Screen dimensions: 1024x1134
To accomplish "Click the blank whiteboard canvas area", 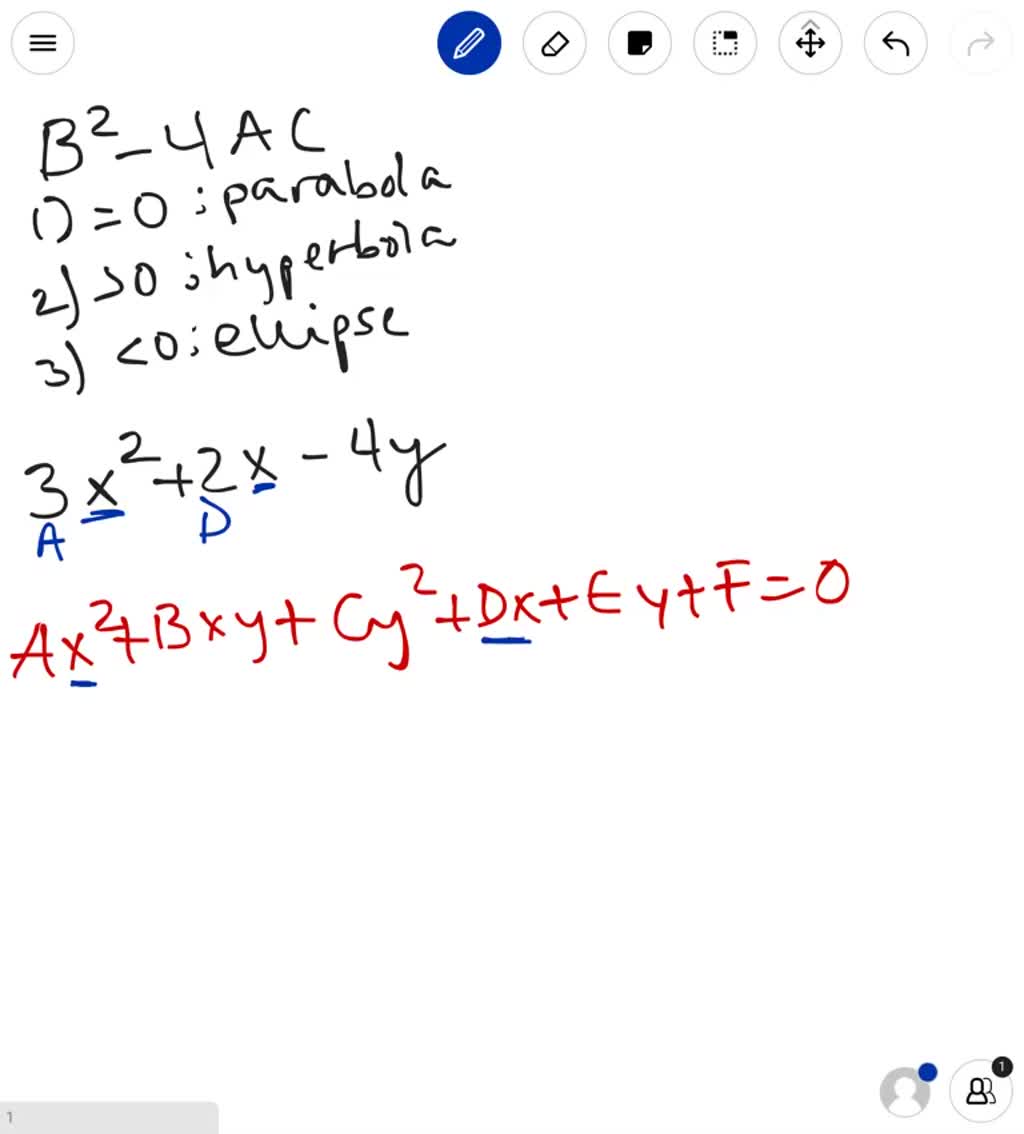I will coord(500,880).
